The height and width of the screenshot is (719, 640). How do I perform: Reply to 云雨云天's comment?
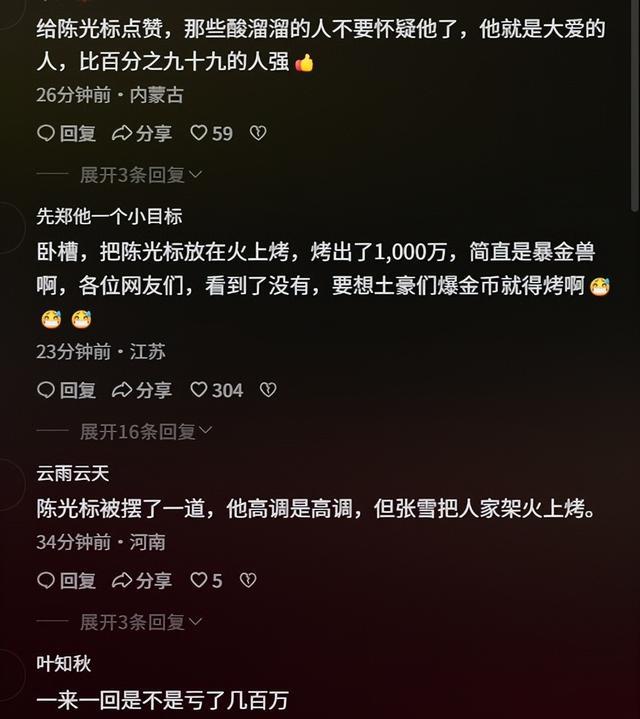[x=66, y=580]
